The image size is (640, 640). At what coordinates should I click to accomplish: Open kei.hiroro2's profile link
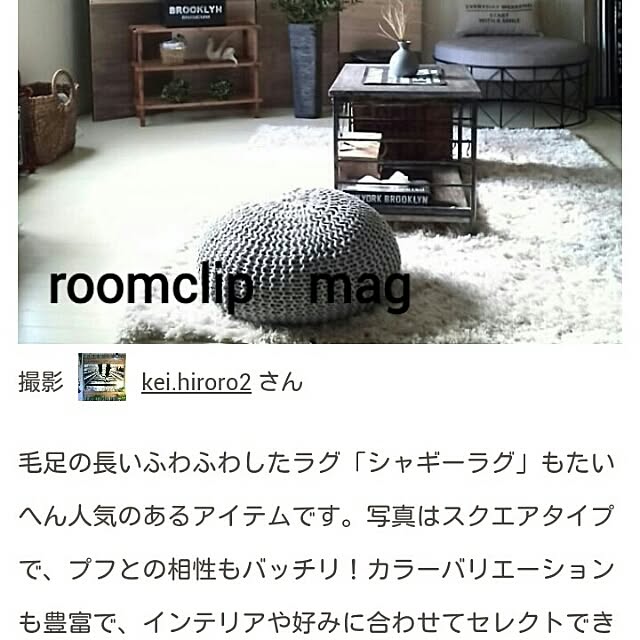(196, 381)
